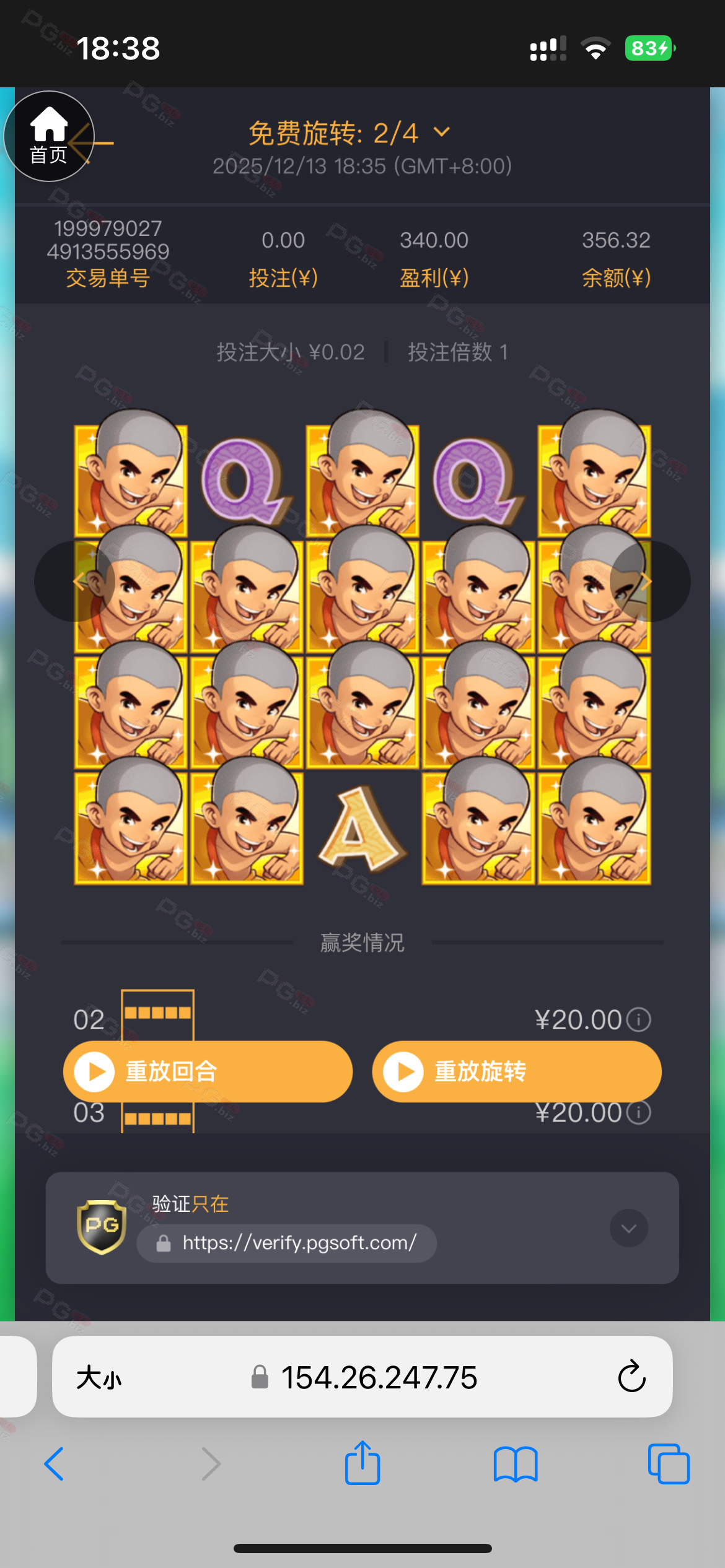The width and height of the screenshot is (725, 1568).
Task: Reload the current page
Action: pyautogui.click(x=631, y=1378)
